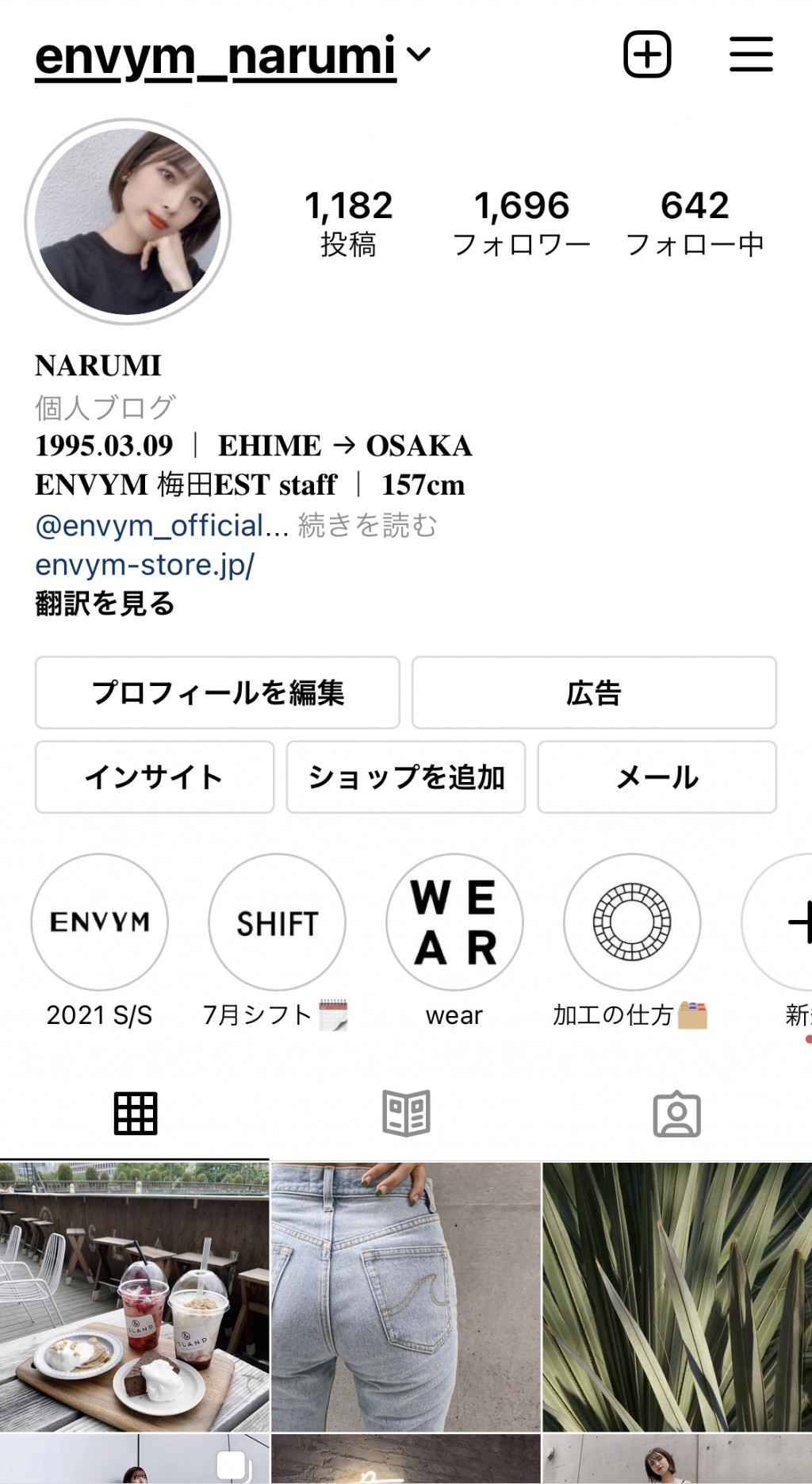Open インサイト insights
The image size is (812, 1484).
click(x=155, y=777)
